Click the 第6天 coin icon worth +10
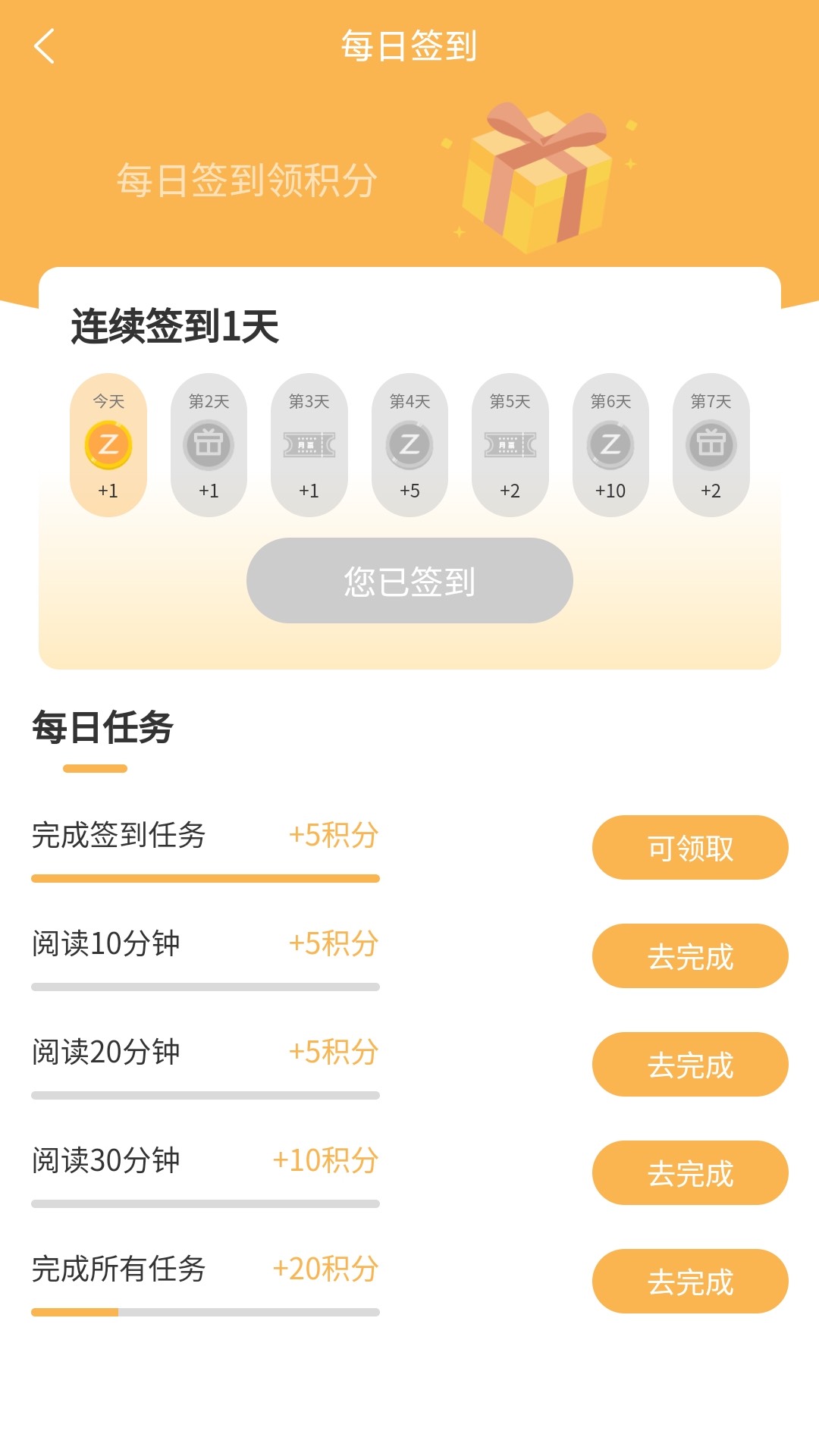Screen dimensions: 819x1456 tap(611, 446)
